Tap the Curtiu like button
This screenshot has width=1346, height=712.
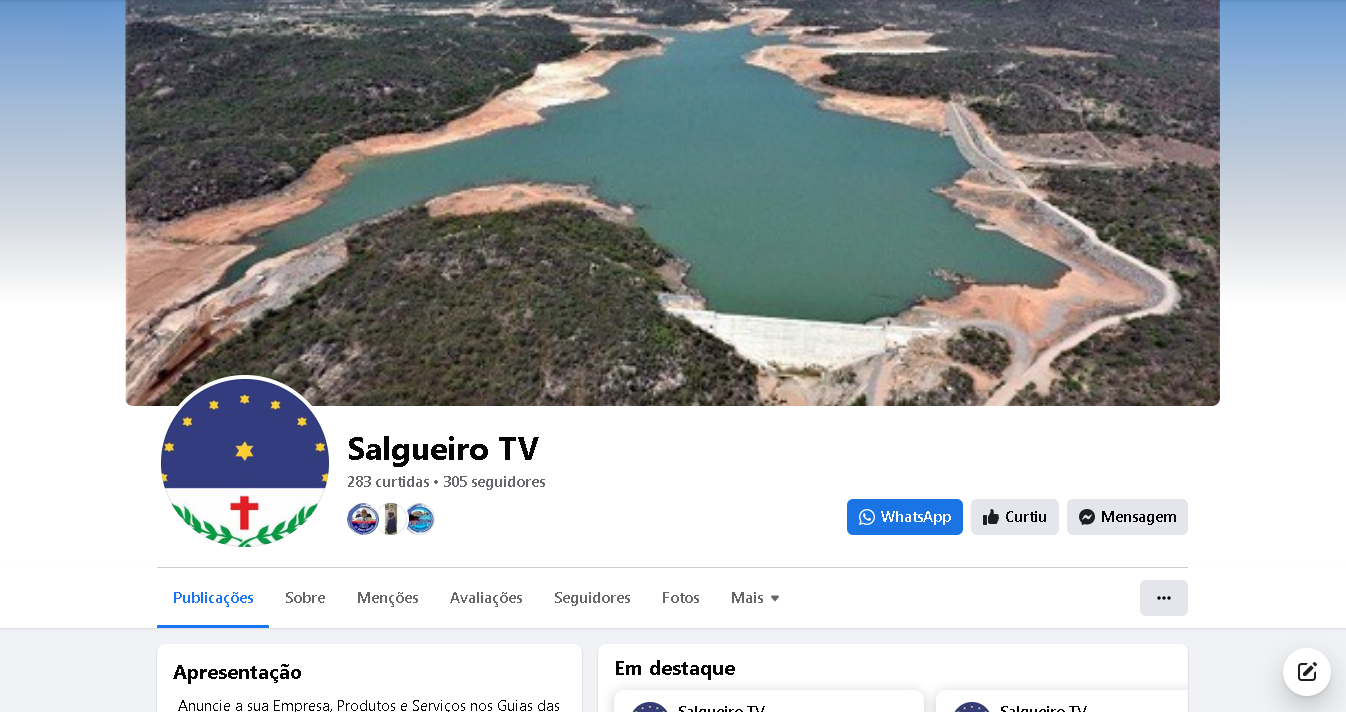click(x=1014, y=517)
